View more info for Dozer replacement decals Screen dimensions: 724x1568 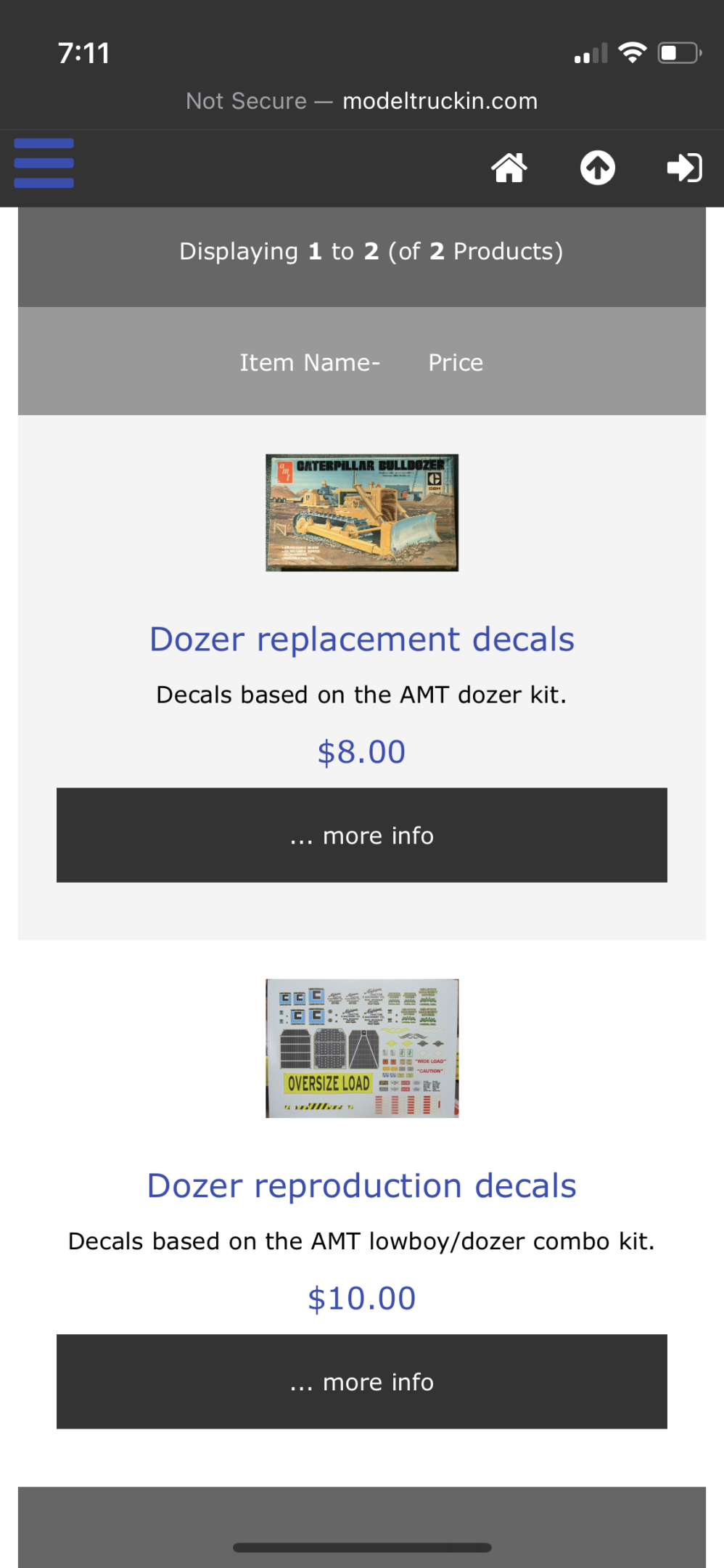pos(362,835)
